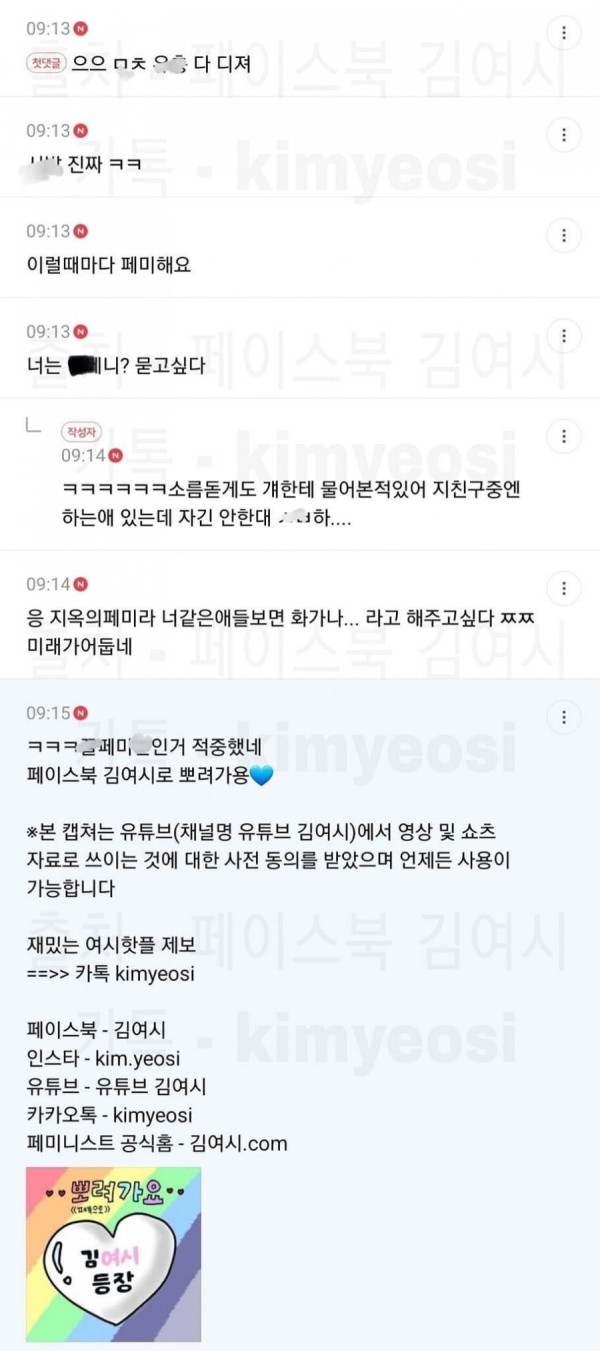Open the menu for the '응 지옥의페미라' comment
The image size is (600, 1351).
[x=564, y=587]
